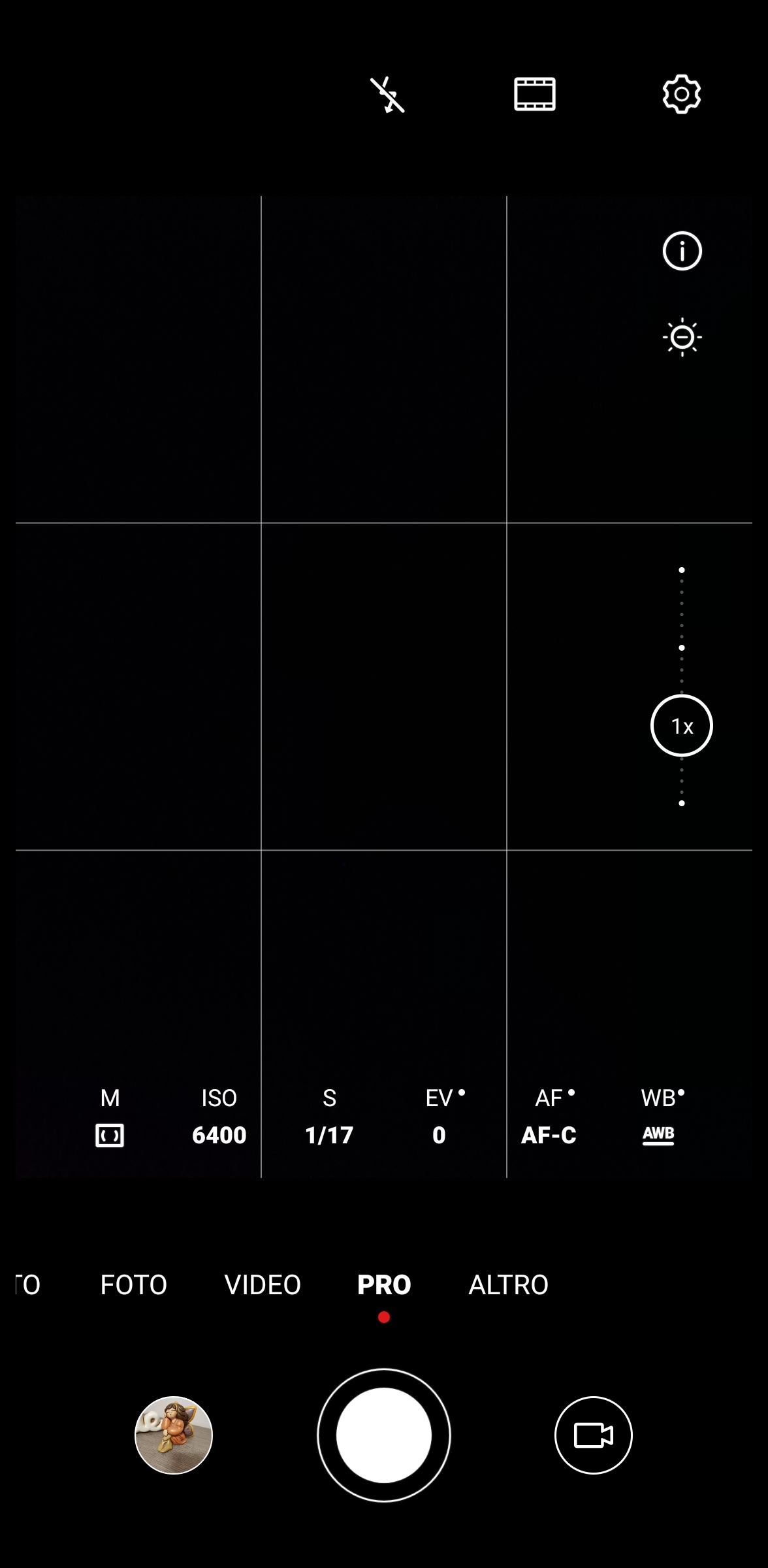Adjust shutter speed S 1/17
This screenshot has width=768, height=1568.
coord(329,1117)
